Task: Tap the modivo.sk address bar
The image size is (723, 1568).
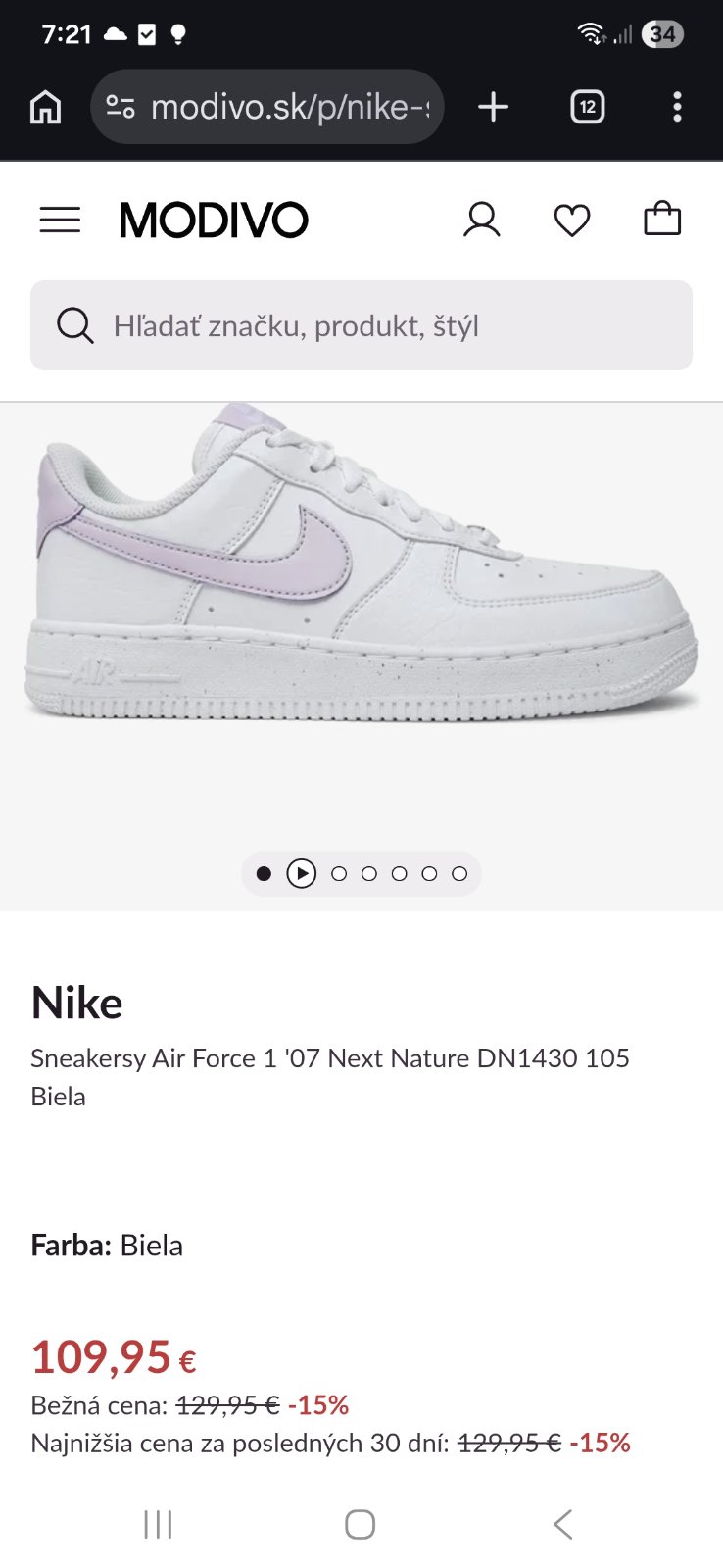Action: click(x=266, y=107)
